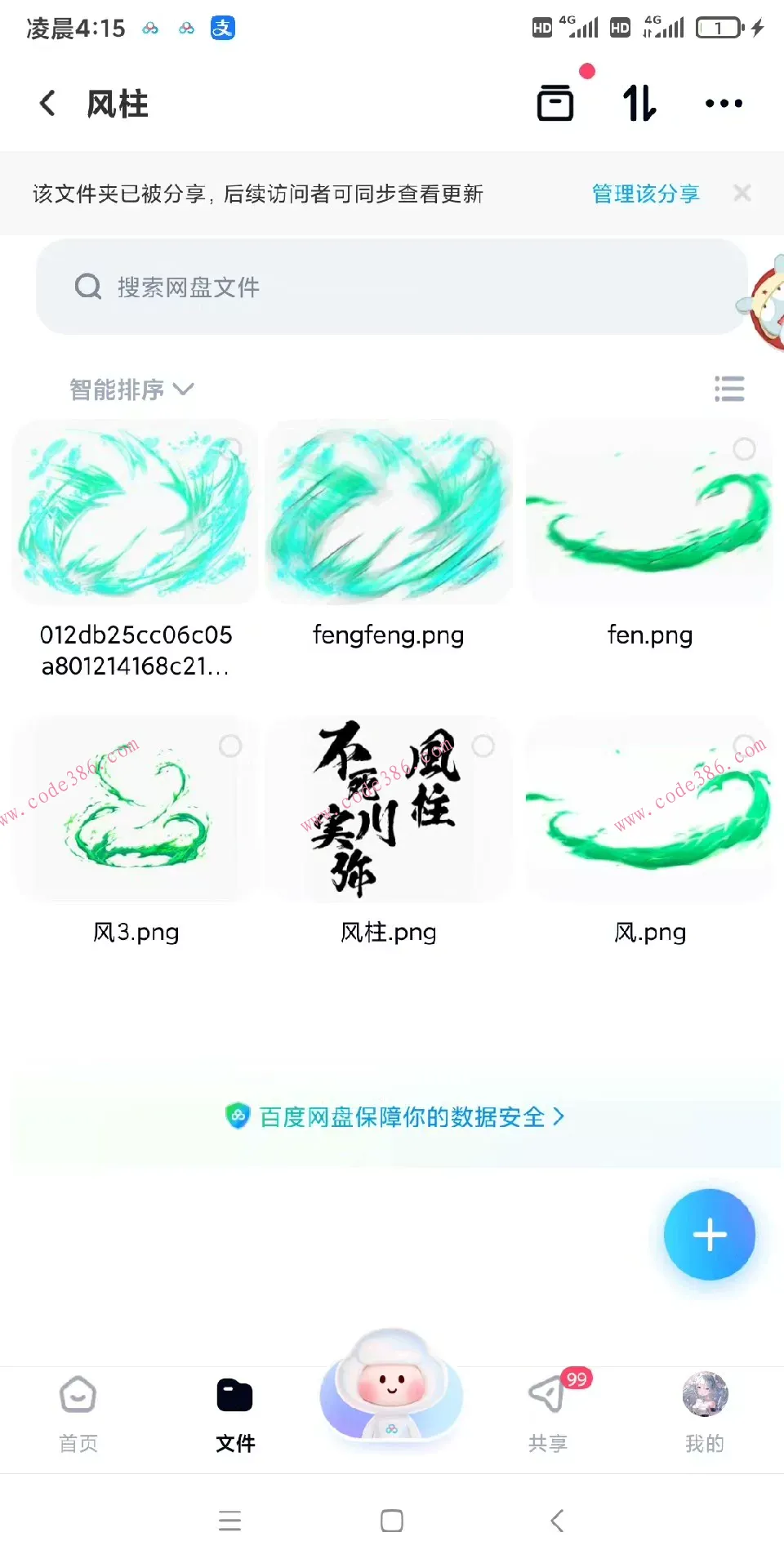Tap the up-down transfer arrows icon

639,102
